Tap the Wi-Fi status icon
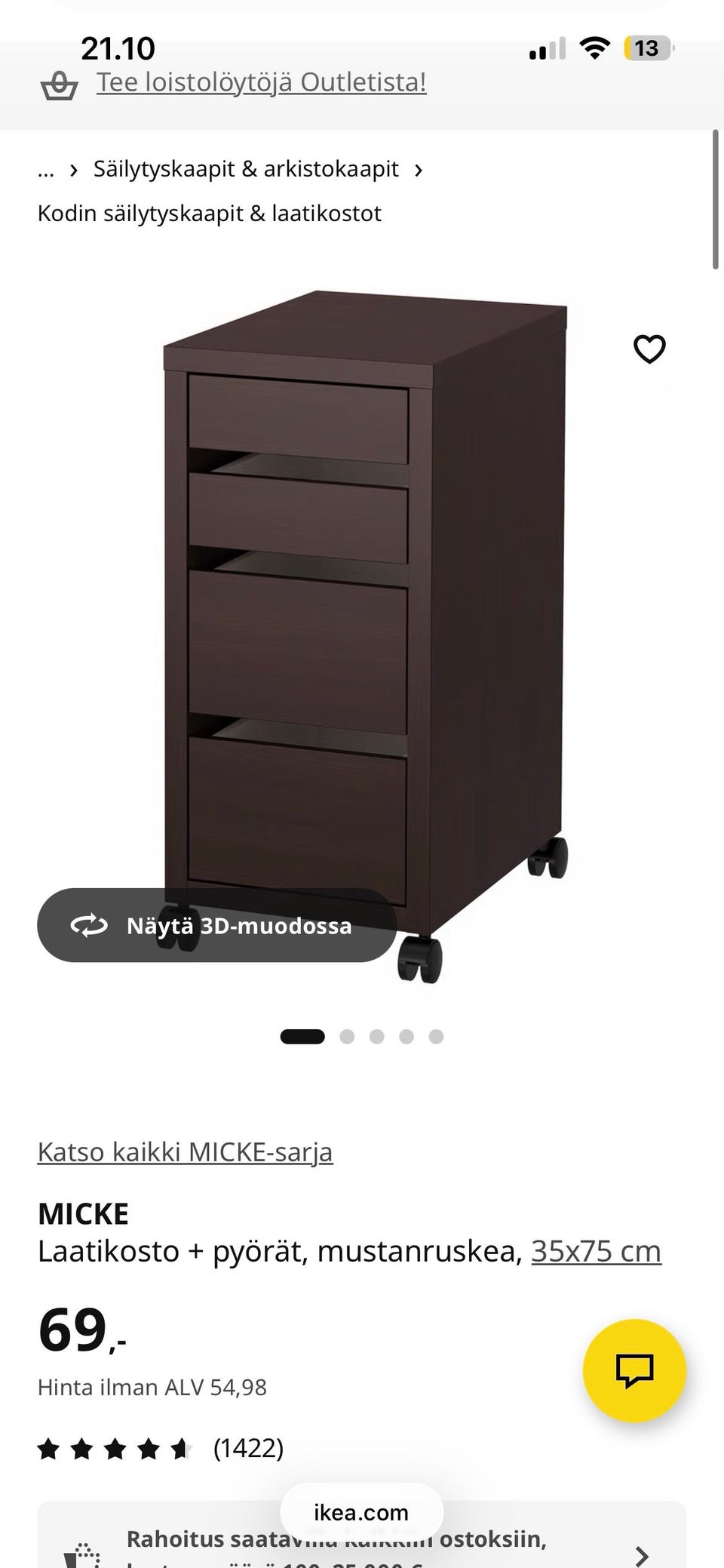This screenshot has height=1568, width=724. click(x=595, y=47)
